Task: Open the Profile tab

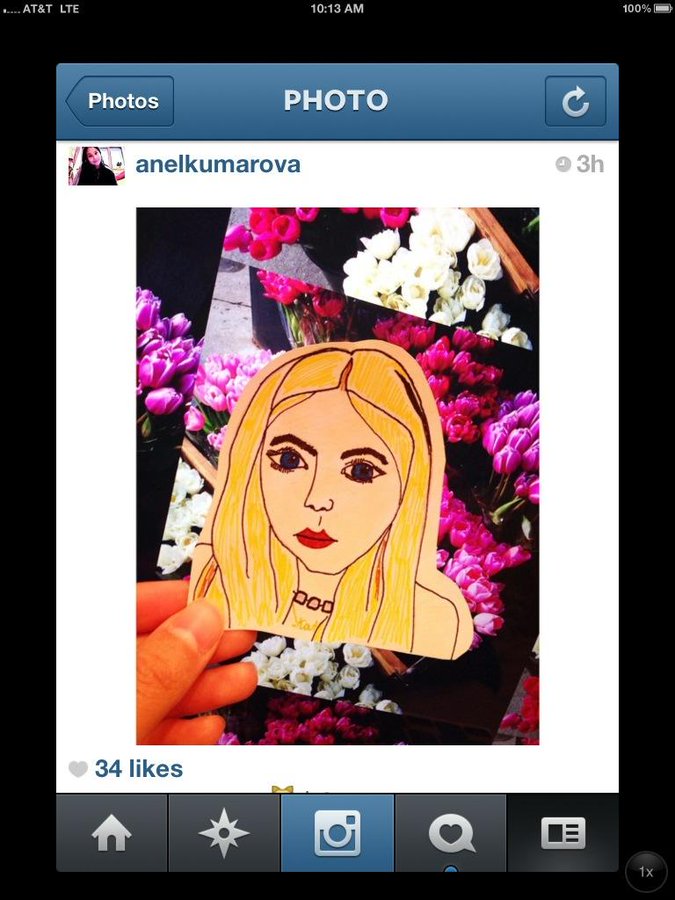Action: 563,834
